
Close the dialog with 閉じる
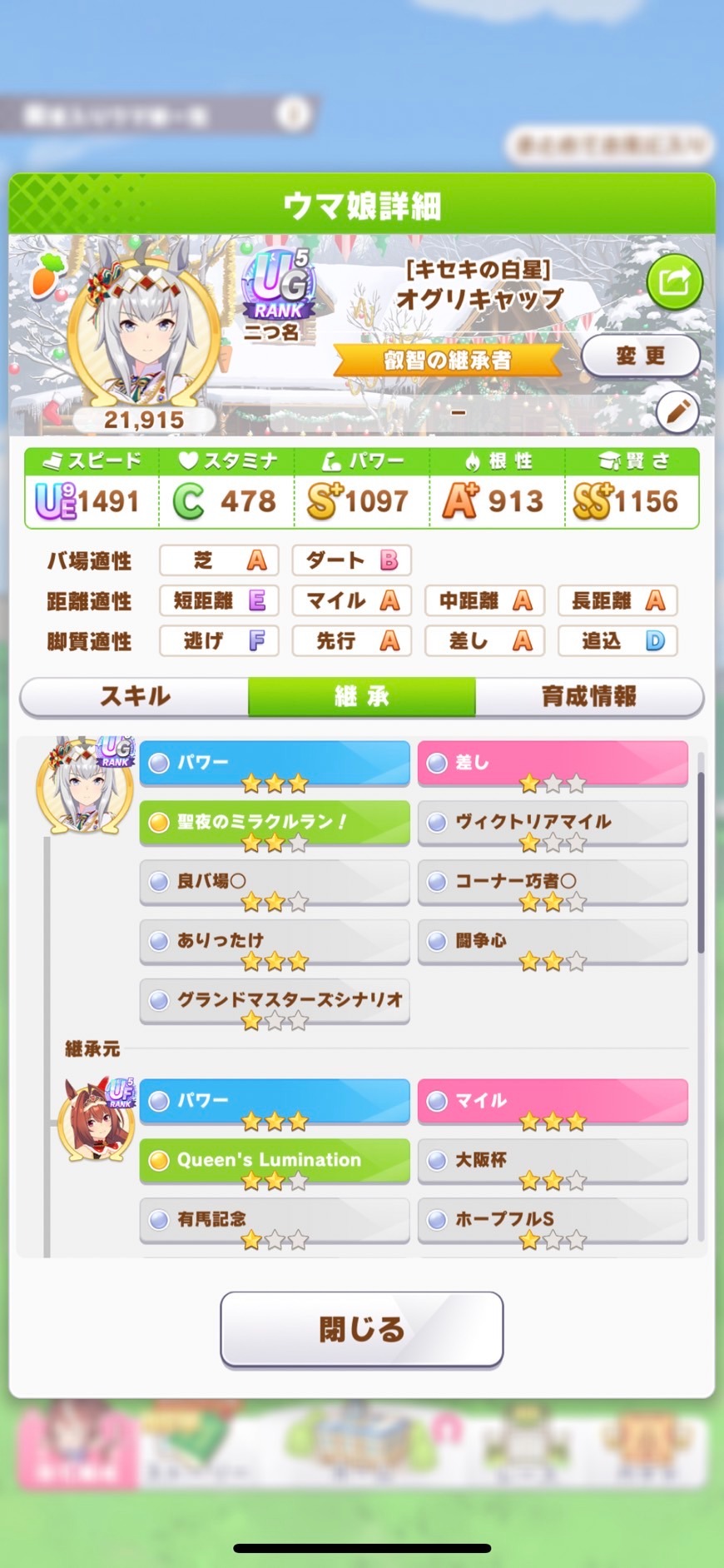(x=362, y=1329)
